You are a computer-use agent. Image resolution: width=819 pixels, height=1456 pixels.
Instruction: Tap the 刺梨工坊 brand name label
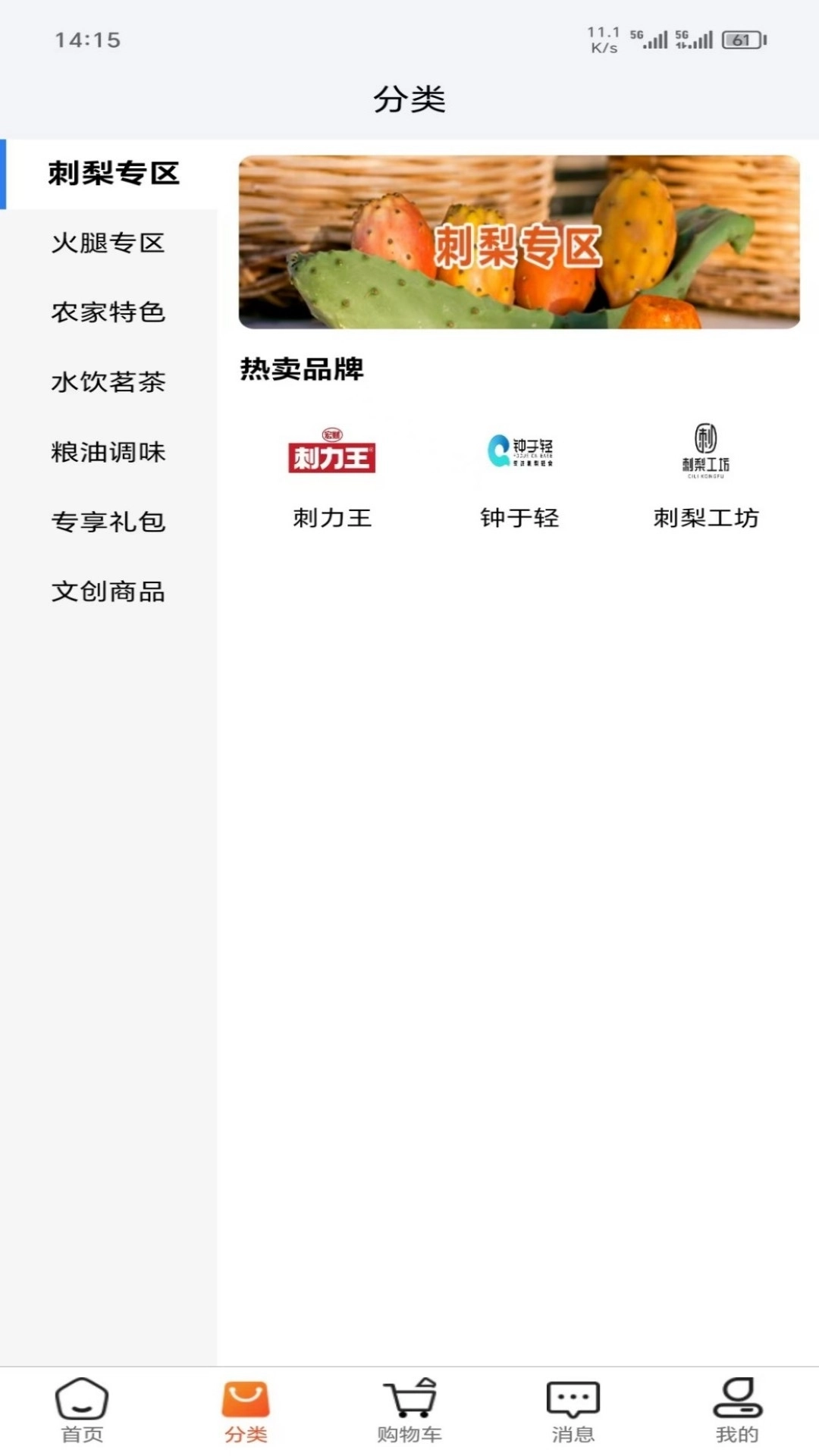coord(704,518)
